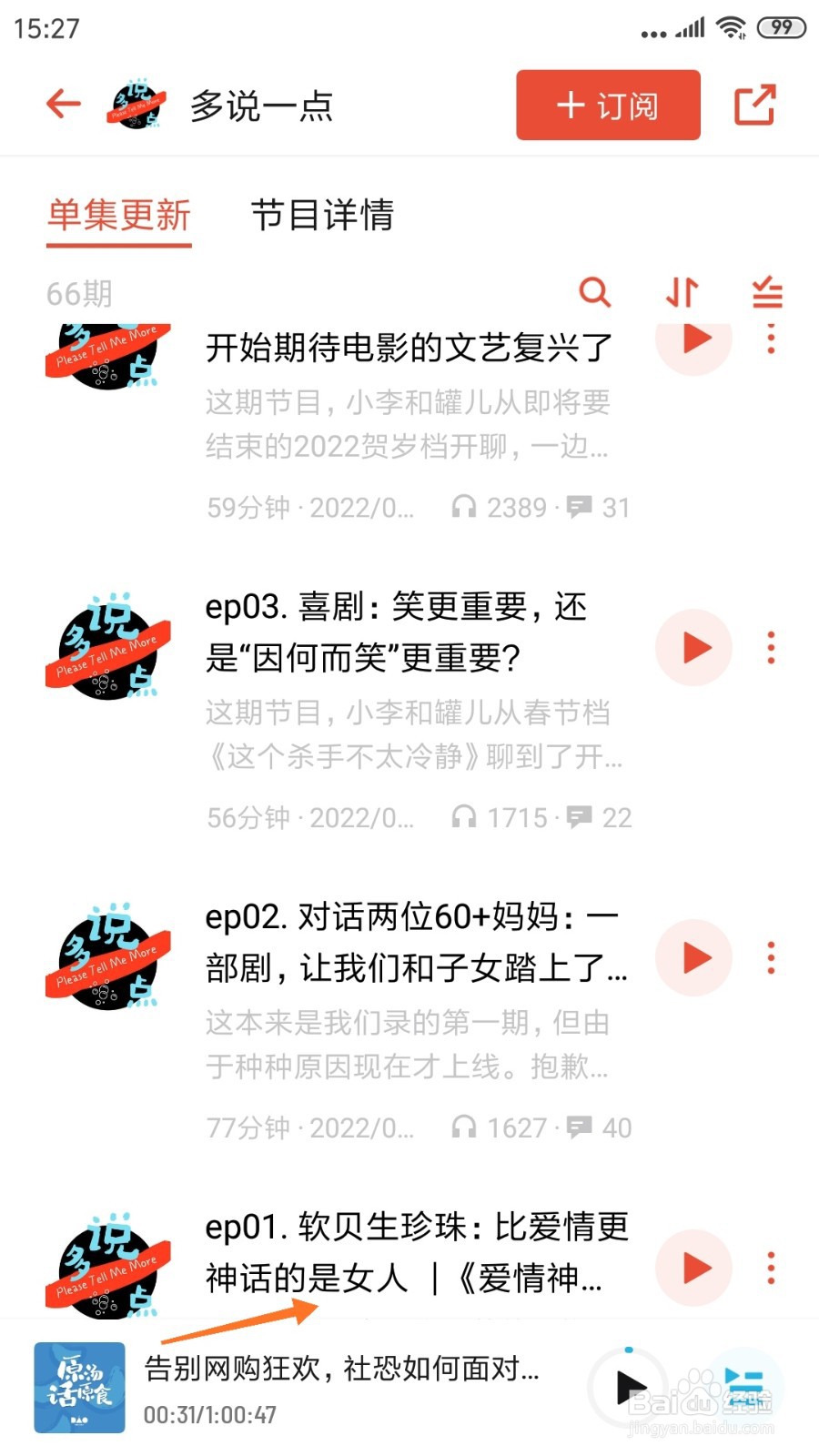
Task: Open now-playing 告别网购狂欢 in mini player
Action: pyautogui.click(x=341, y=1369)
